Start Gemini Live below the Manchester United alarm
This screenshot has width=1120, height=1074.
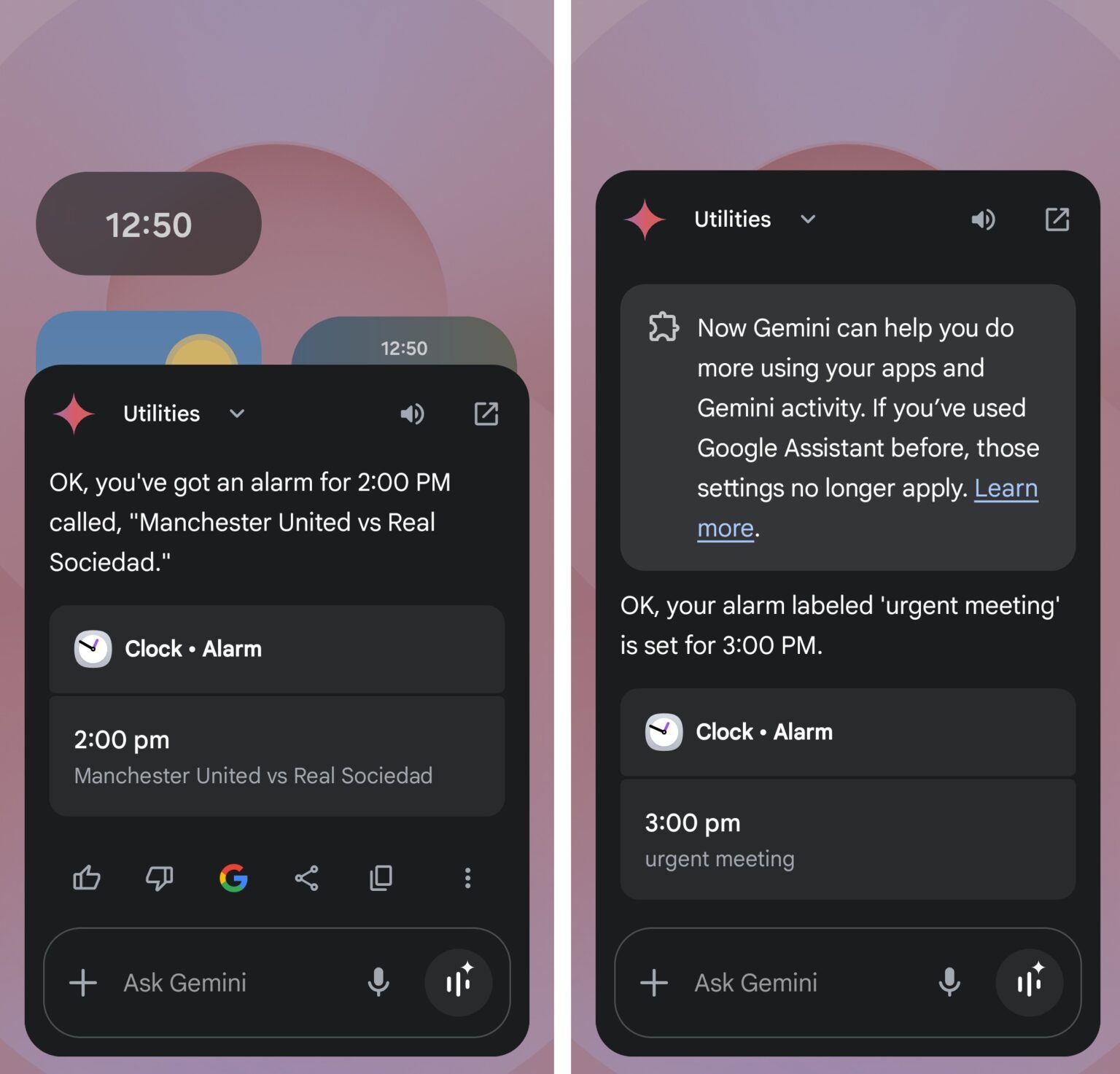point(458,983)
